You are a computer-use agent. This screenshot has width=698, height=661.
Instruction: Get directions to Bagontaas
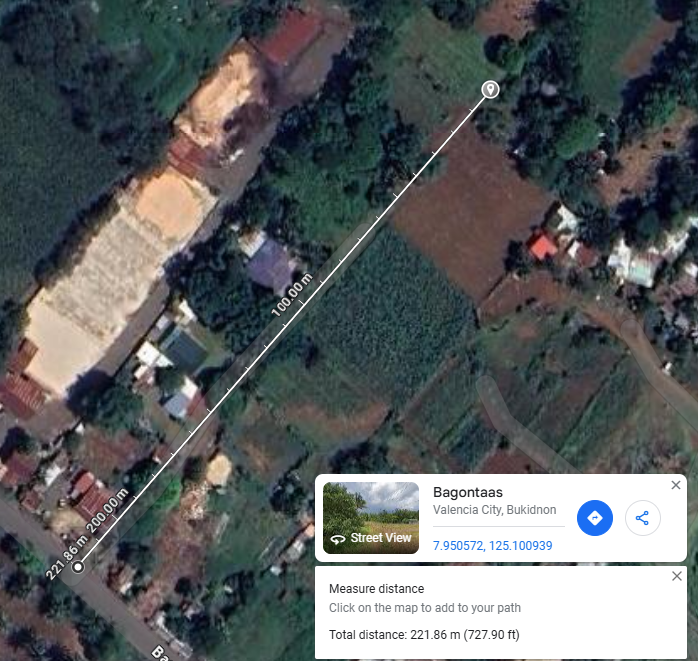[595, 518]
